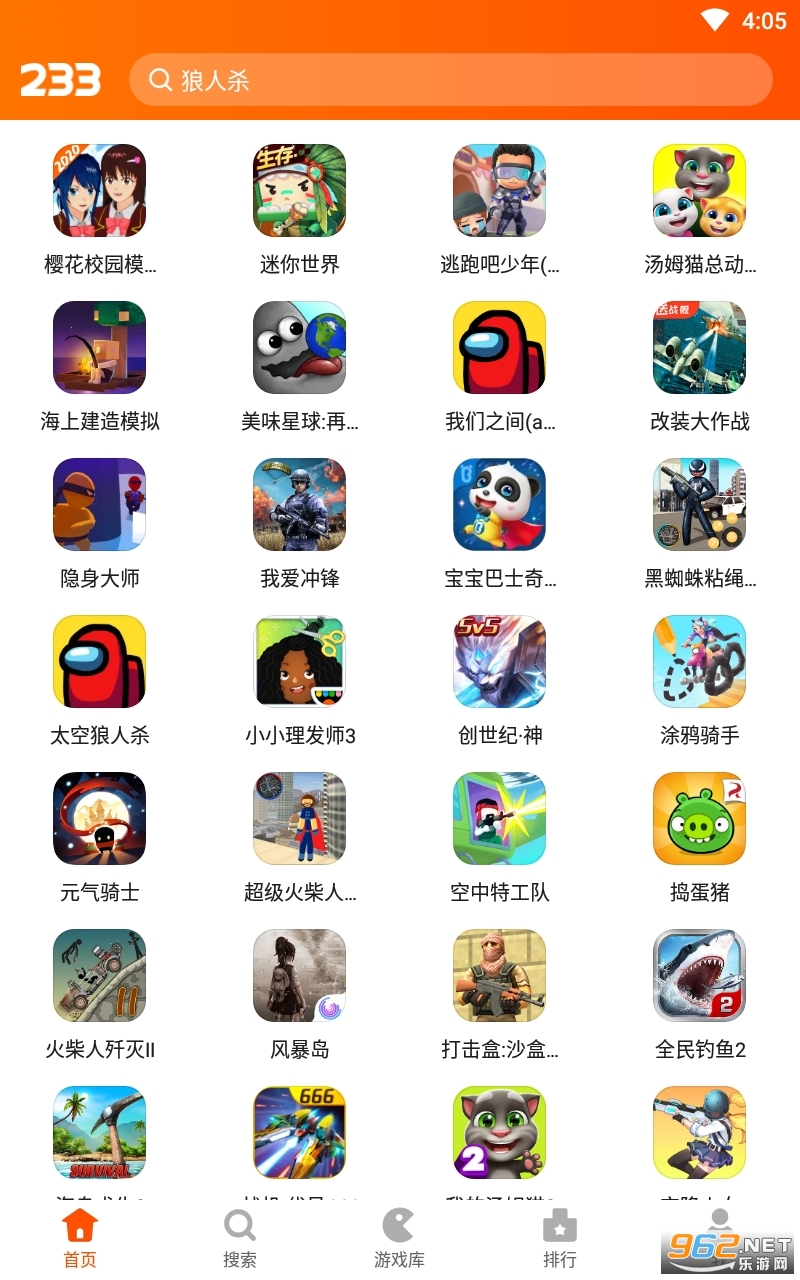Open the 捣蛋猪 game icon
800x1280 pixels.
[699, 818]
